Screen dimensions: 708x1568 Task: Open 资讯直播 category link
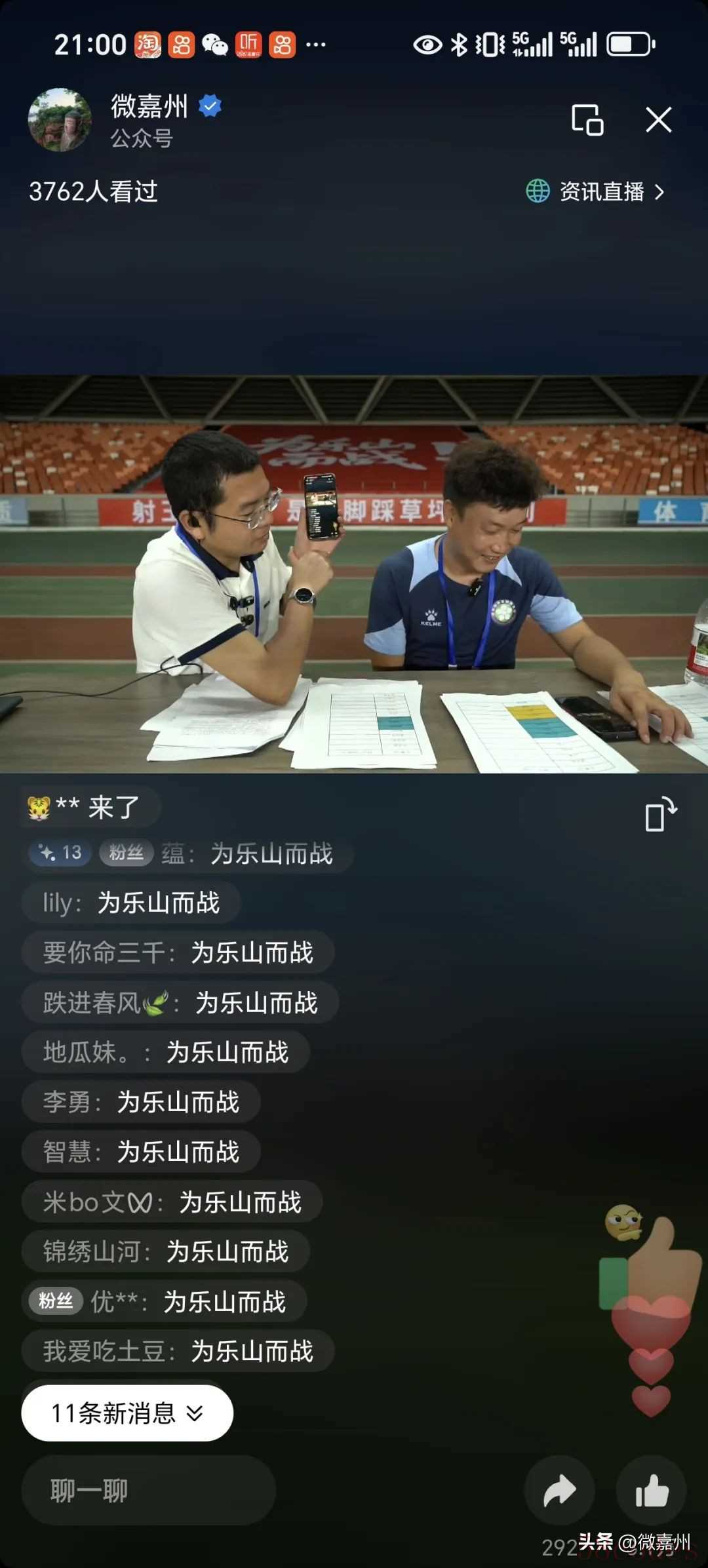(x=595, y=192)
